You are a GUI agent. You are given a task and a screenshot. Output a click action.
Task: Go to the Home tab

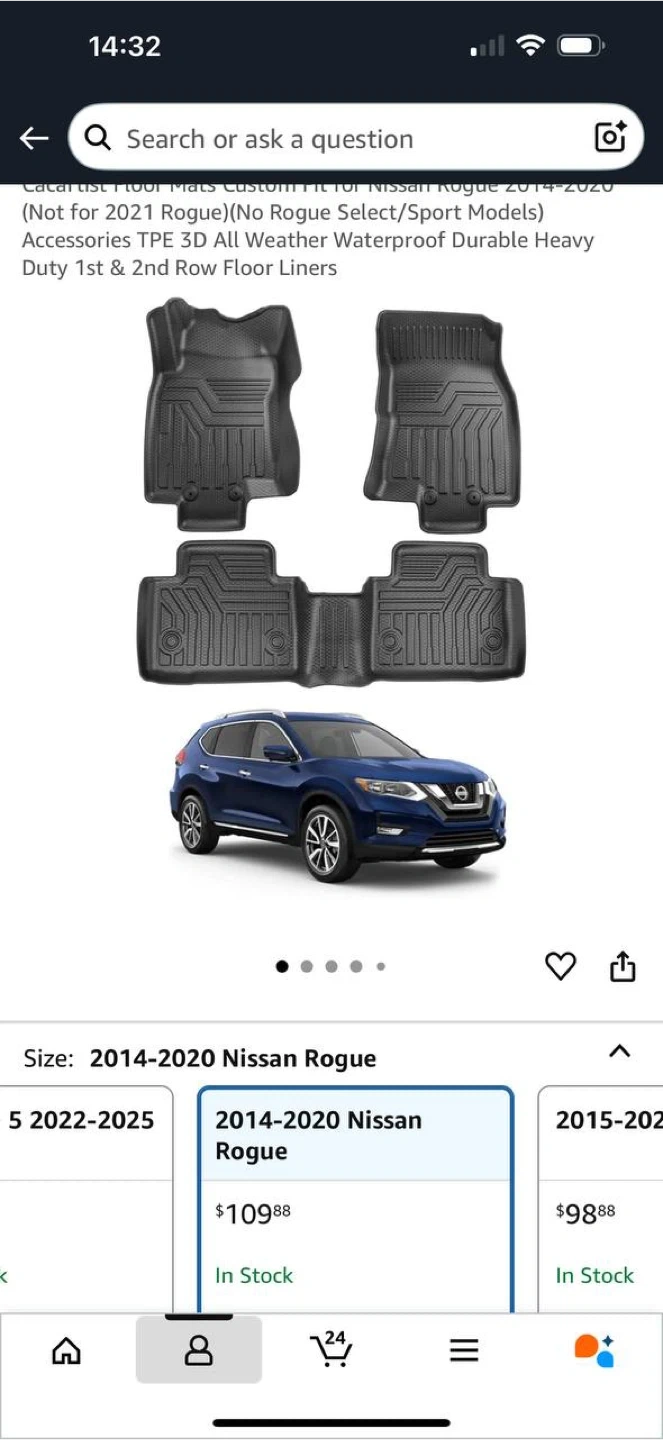coord(66,1351)
